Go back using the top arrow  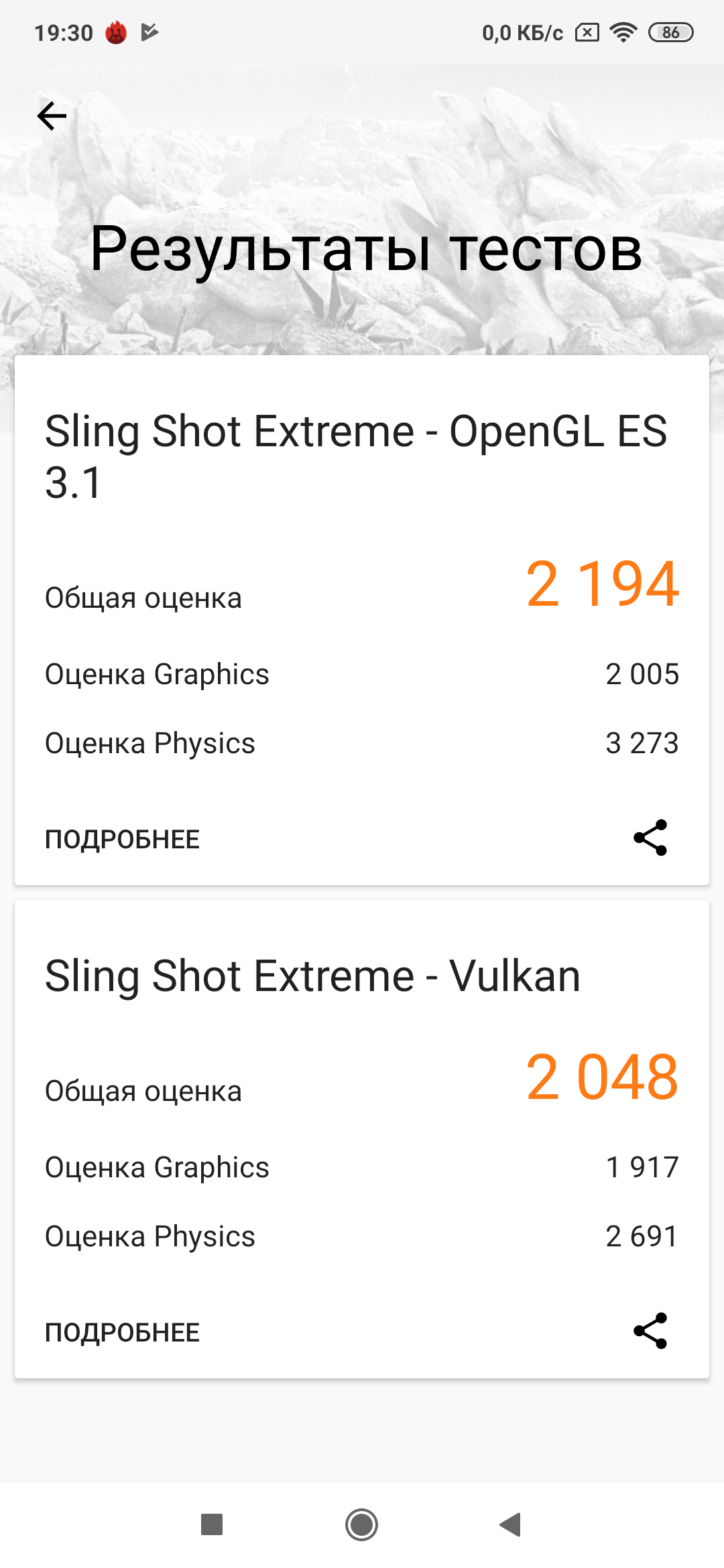pyautogui.click(x=52, y=117)
